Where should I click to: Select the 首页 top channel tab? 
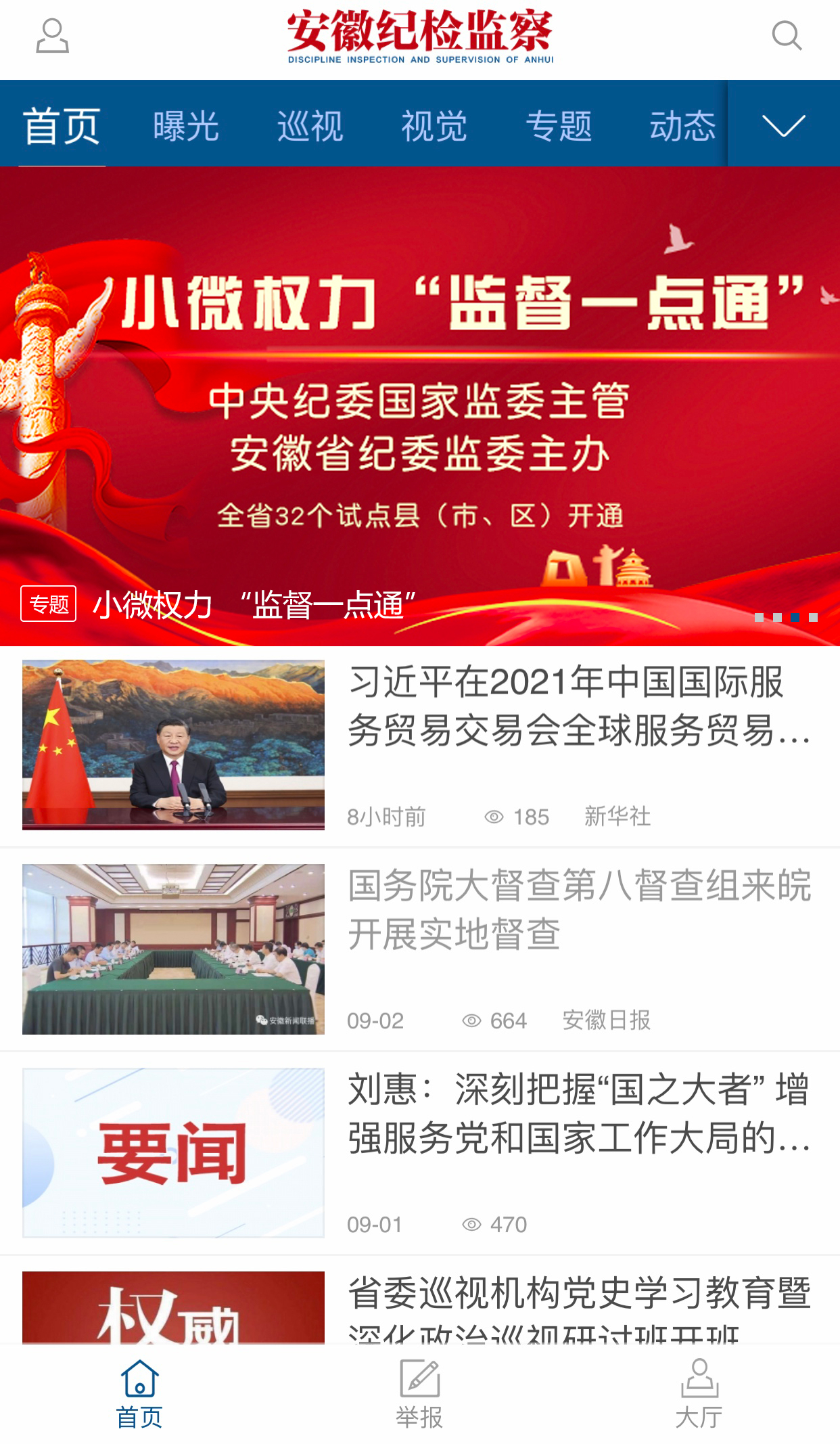point(62,126)
